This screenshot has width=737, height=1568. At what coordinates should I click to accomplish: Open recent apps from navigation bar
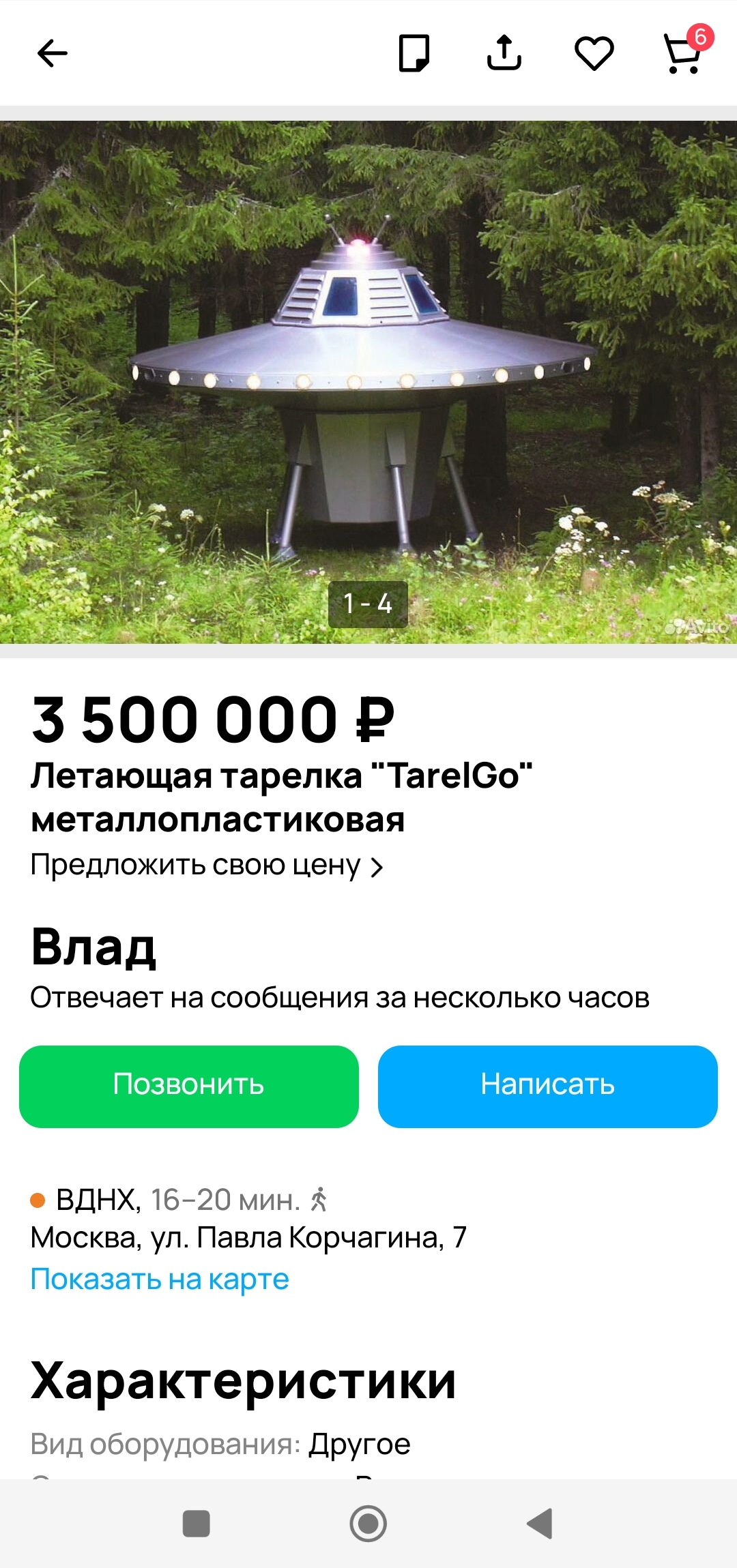[x=197, y=1524]
